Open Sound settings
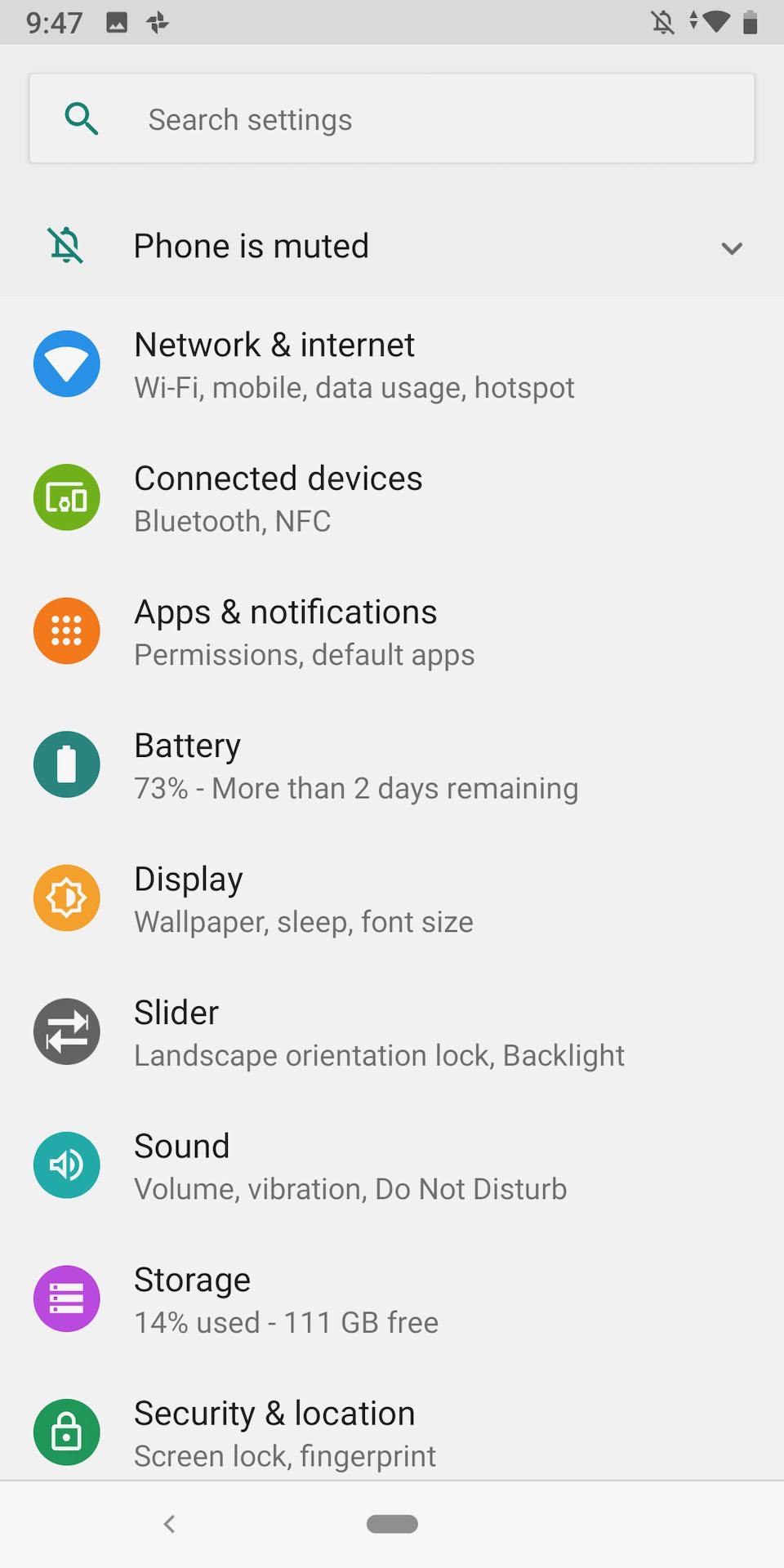The height and width of the screenshot is (1568, 784). click(392, 1165)
